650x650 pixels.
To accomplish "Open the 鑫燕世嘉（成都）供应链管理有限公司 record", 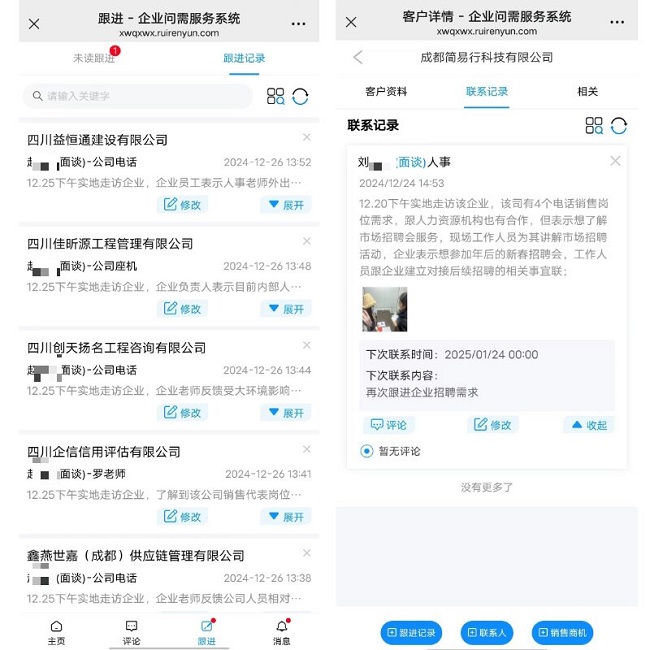I will click(136, 556).
